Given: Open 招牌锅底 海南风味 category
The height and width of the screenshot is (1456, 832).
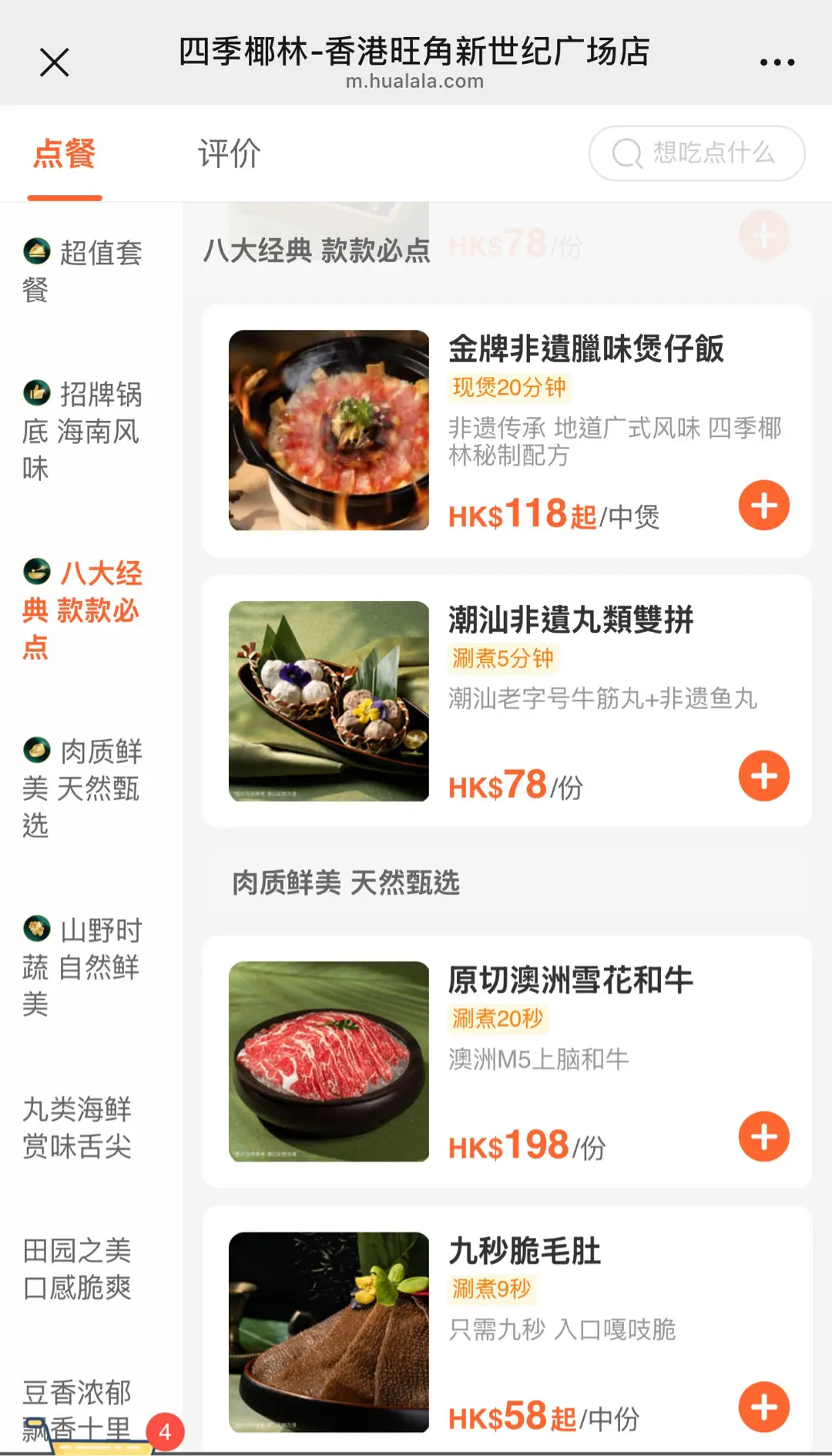Looking at the screenshot, I should point(82,431).
